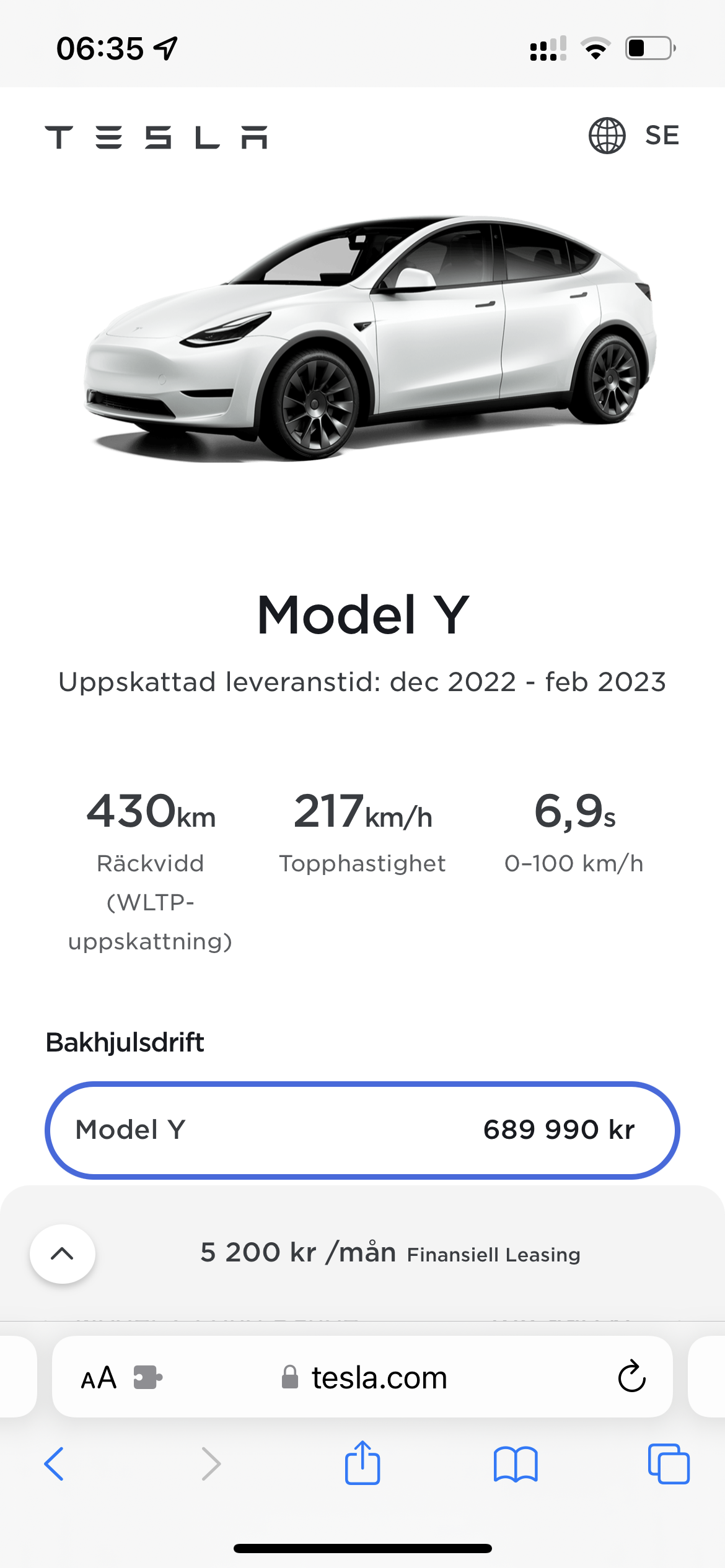Reload the Tesla page
The height and width of the screenshot is (1568, 725).
tap(631, 1377)
